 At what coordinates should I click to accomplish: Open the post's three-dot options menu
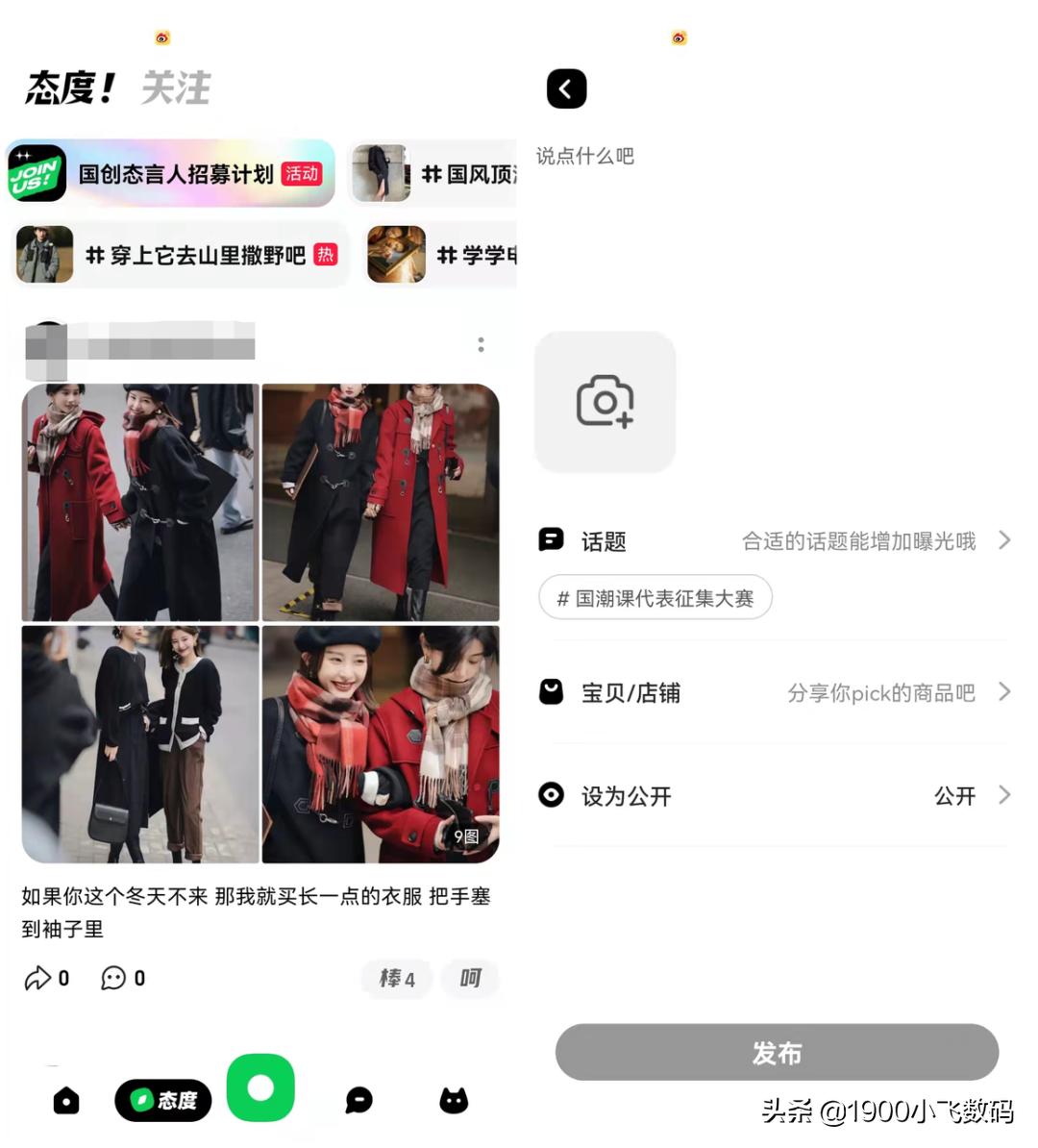(x=481, y=343)
